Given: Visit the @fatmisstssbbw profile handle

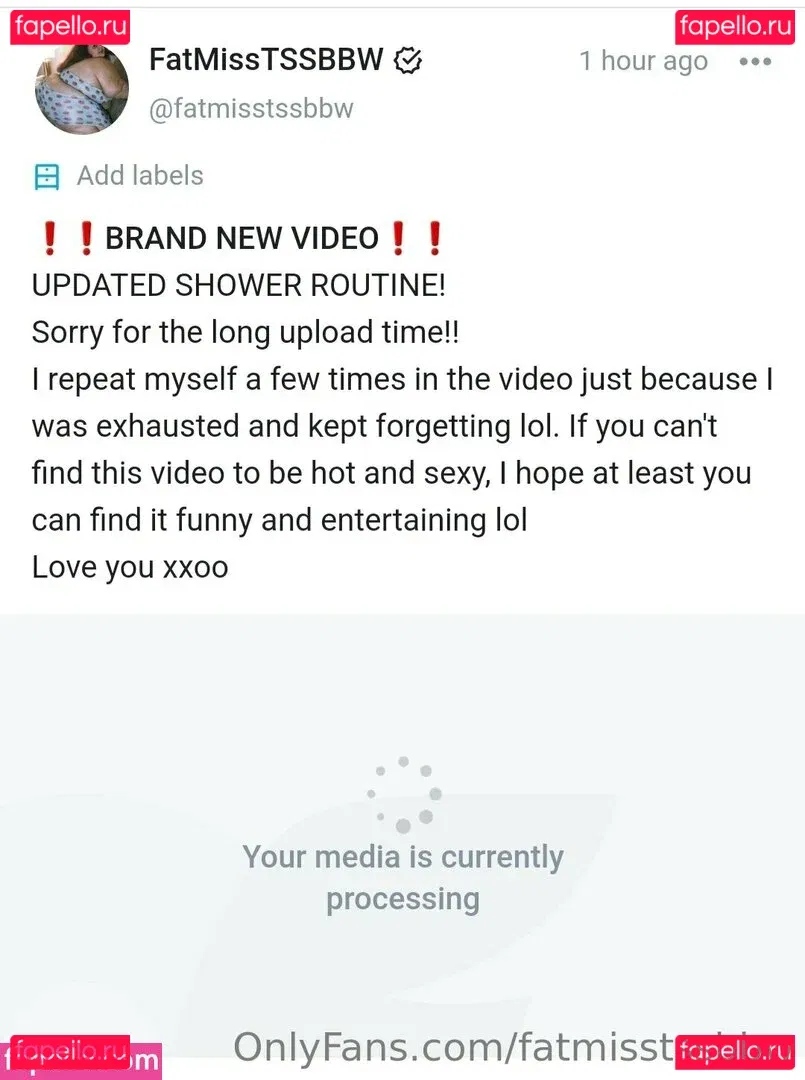Looking at the screenshot, I should click(251, 108).
